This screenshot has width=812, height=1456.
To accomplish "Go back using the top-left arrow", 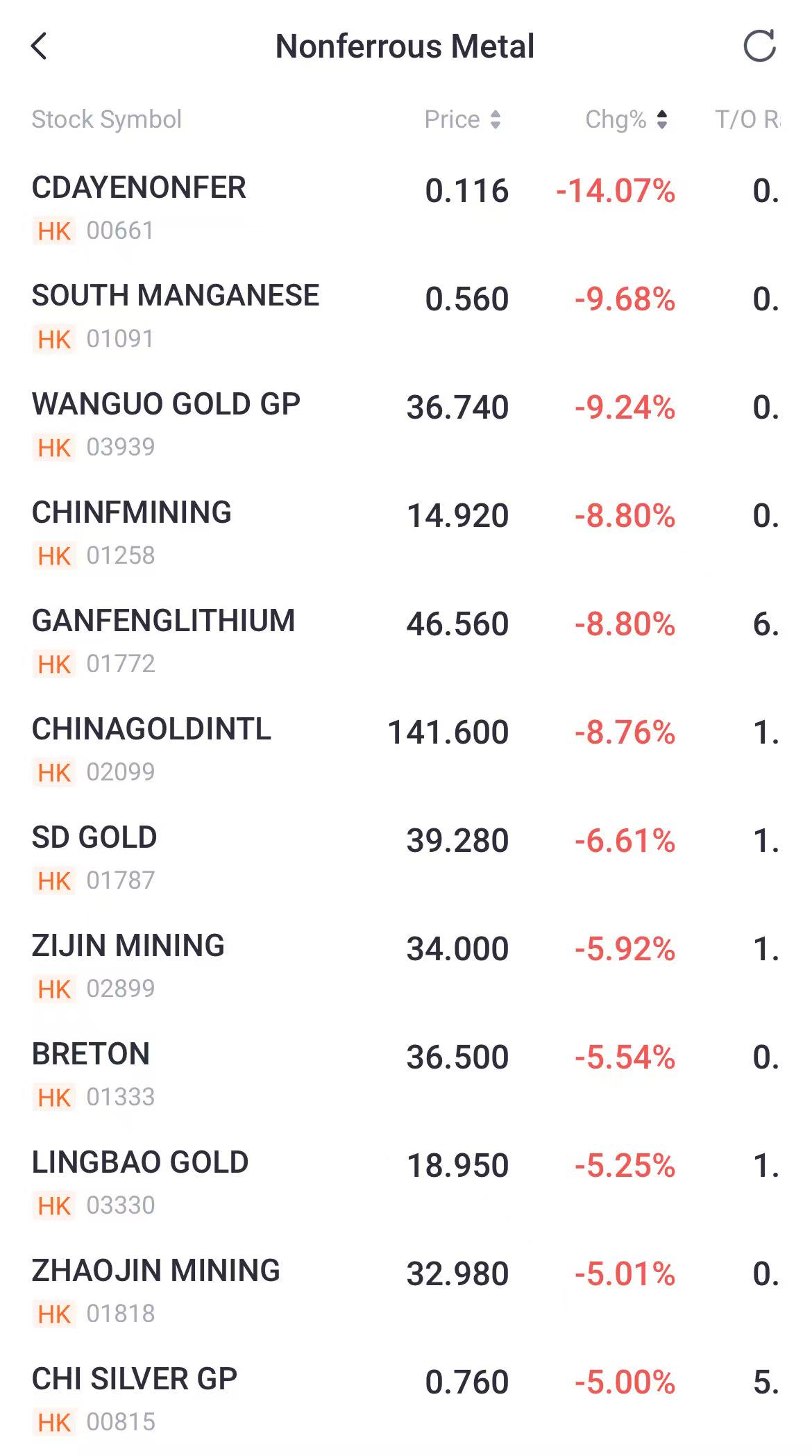I will [40, 47].
